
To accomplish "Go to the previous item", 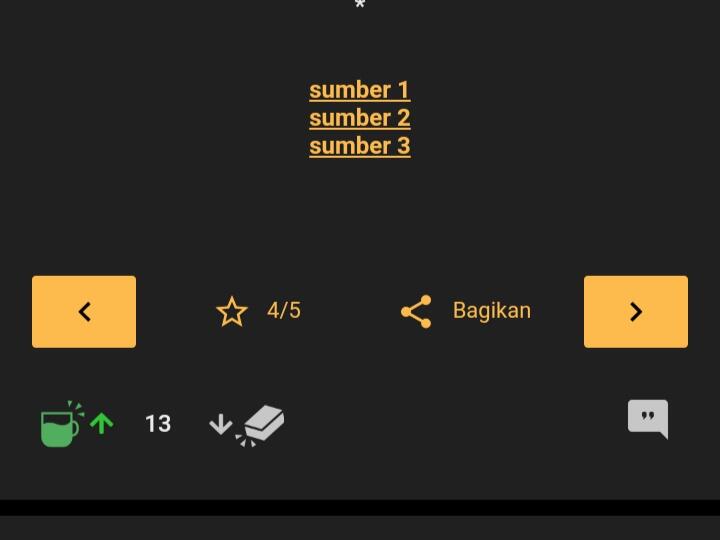I will click(84, 312).
